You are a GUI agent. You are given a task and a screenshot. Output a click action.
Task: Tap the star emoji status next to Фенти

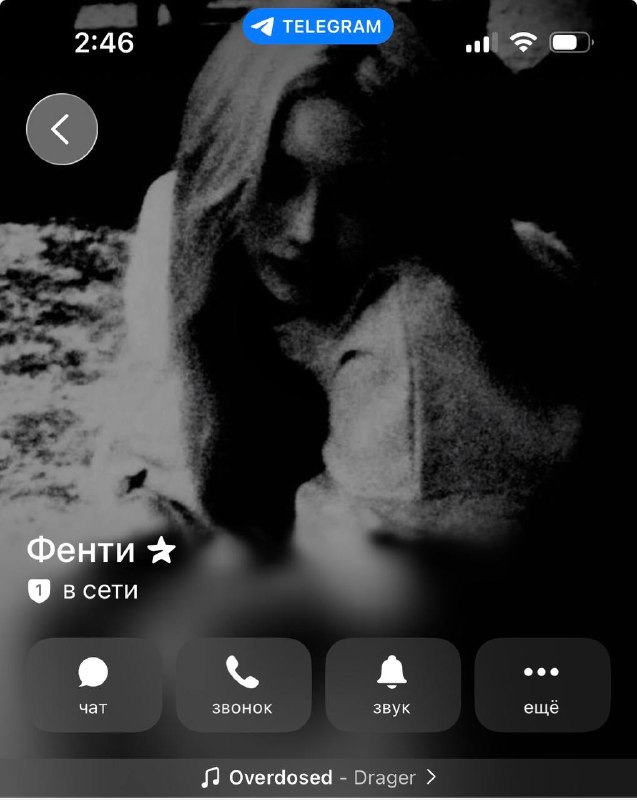point(161,550)
